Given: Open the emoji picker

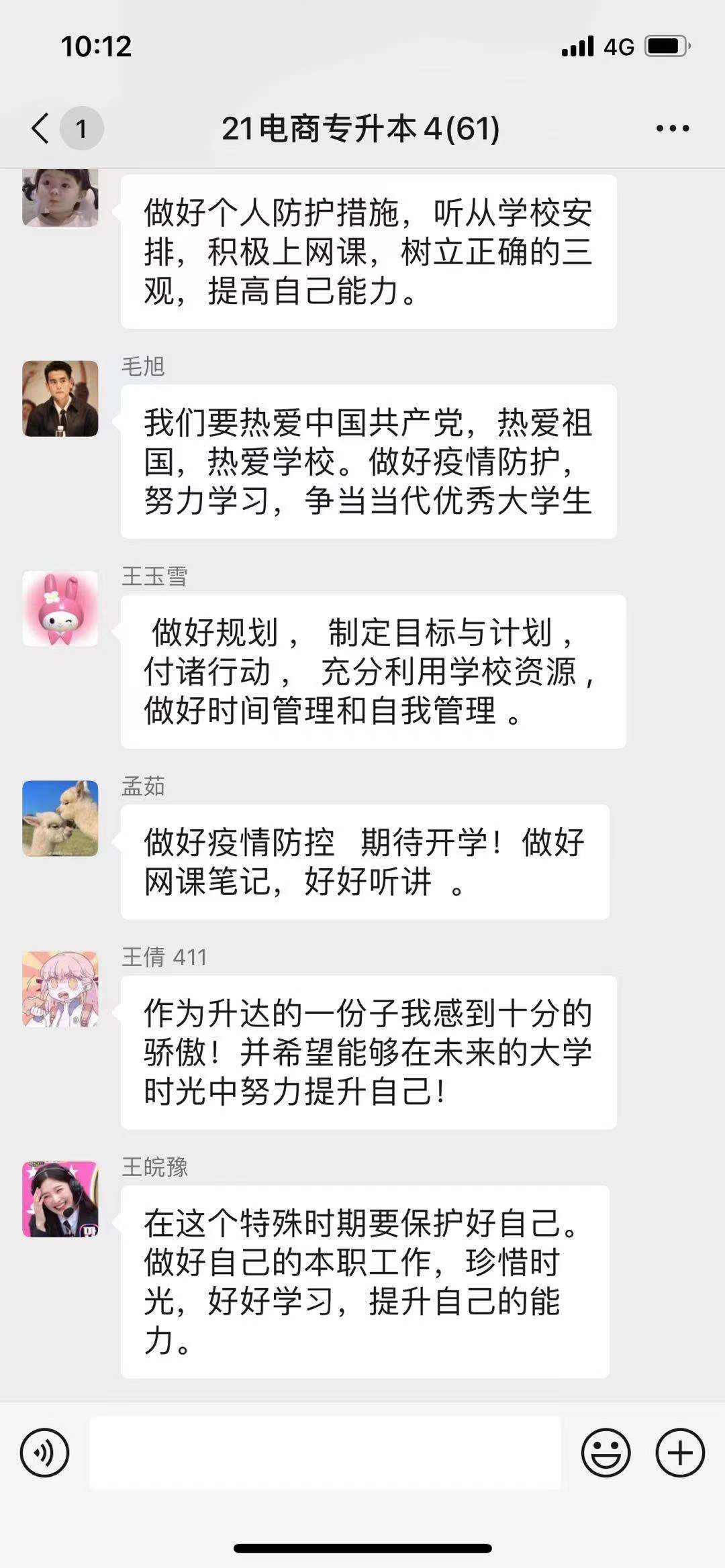Looking at the screenshot, I should point(606,1453).
